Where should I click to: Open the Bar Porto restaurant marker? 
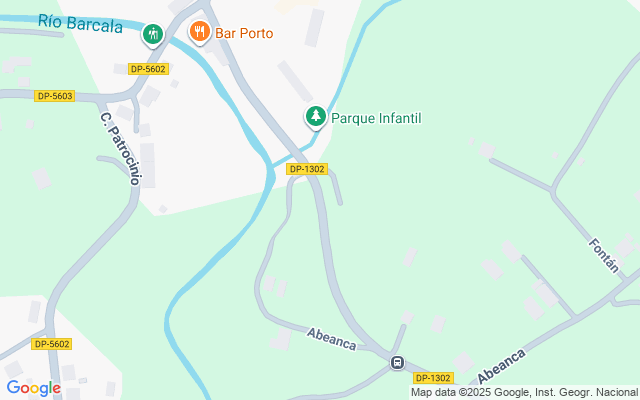(200, 33)
